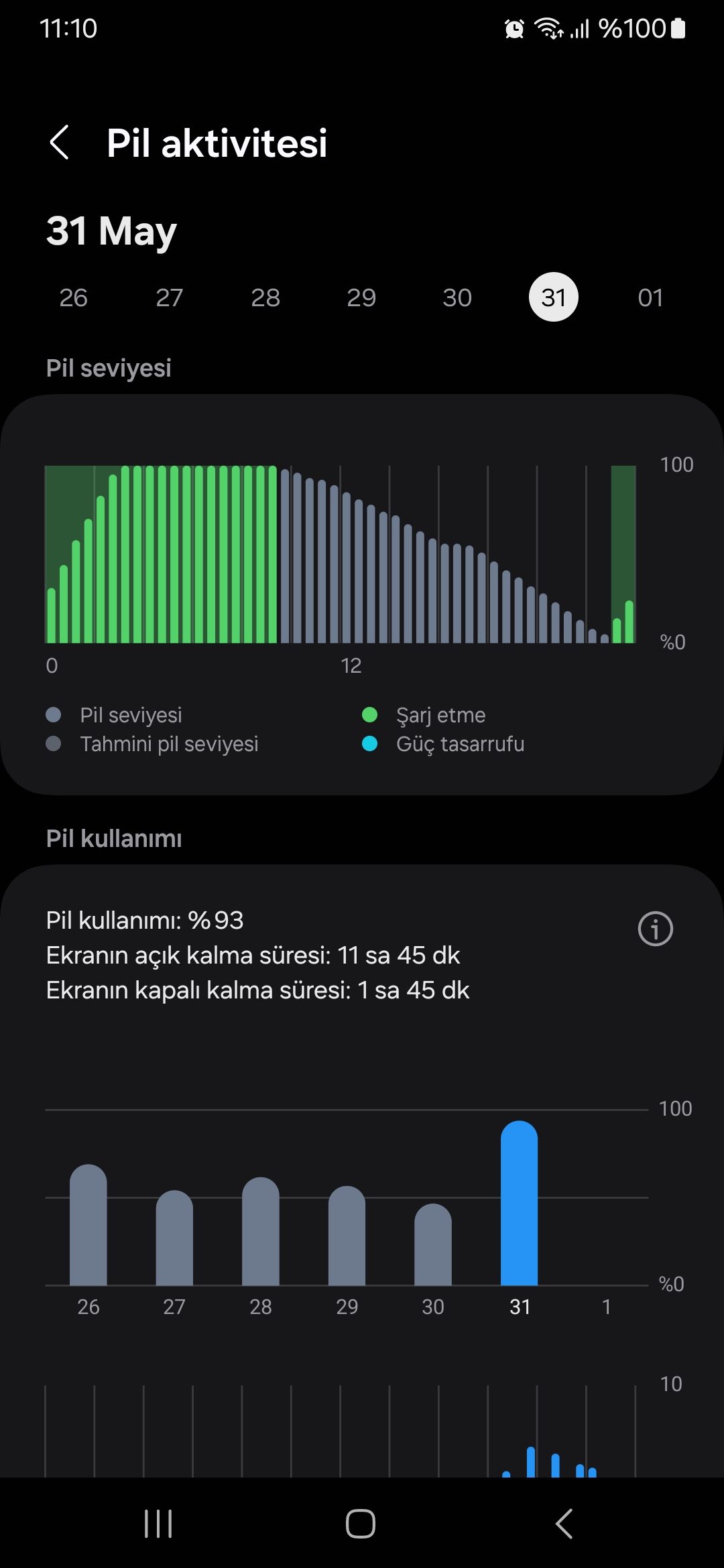Select day 26 in date row
This screenshot has height=1568, width=724.
click(74, 298)
